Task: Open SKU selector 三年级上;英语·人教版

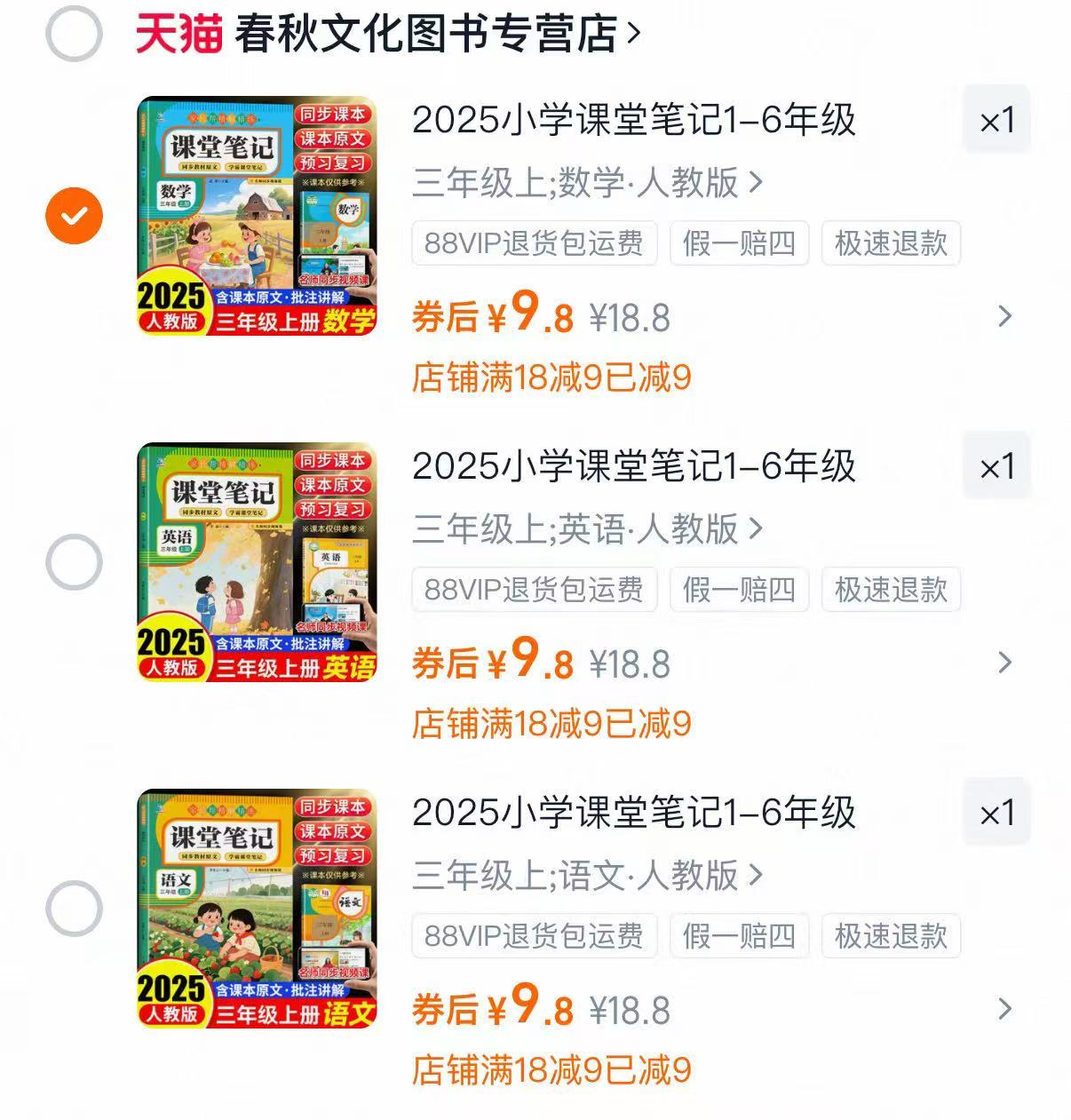Action: tap(586, 528)
